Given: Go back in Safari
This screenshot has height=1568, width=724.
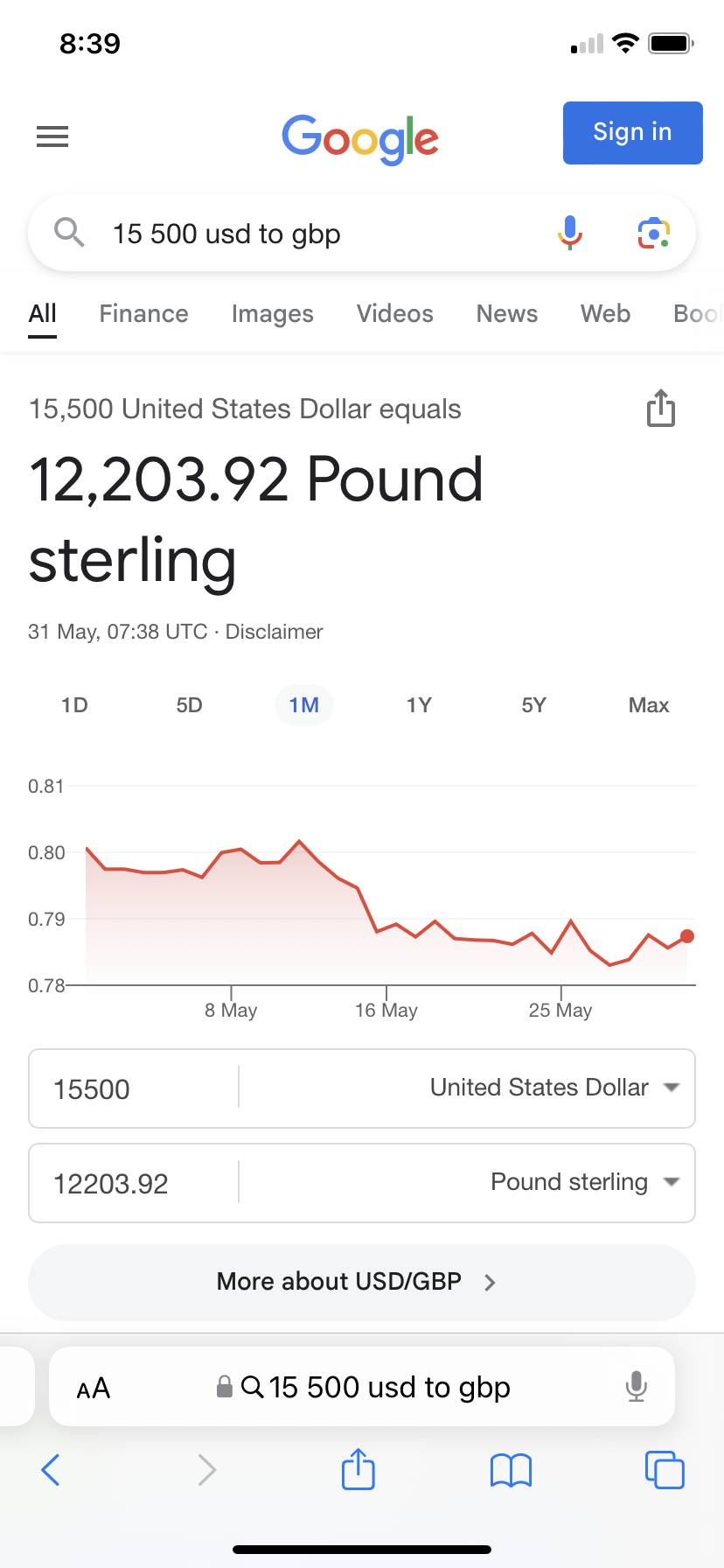Looking at the screenshot, I should tap(51, 1470).
